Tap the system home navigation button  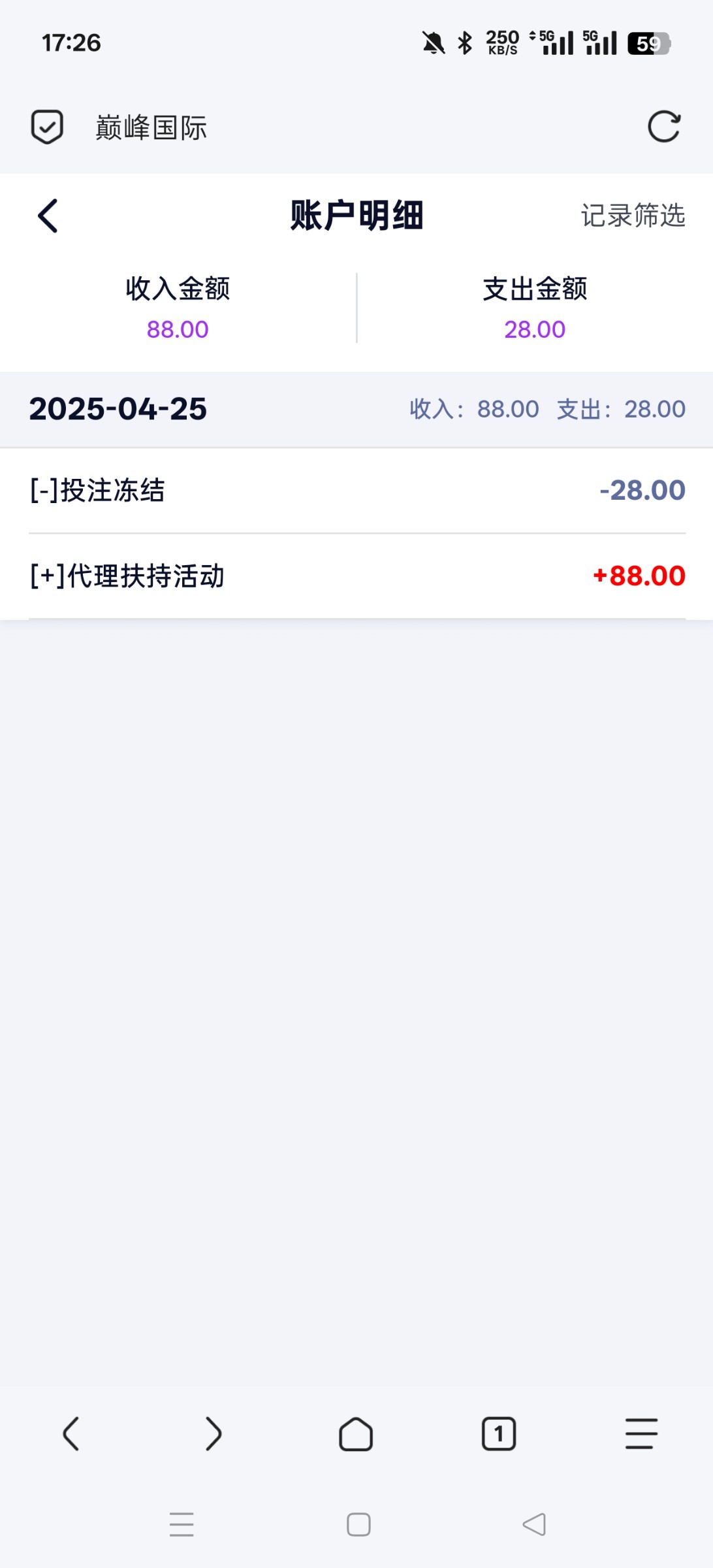coord(358,1525)
